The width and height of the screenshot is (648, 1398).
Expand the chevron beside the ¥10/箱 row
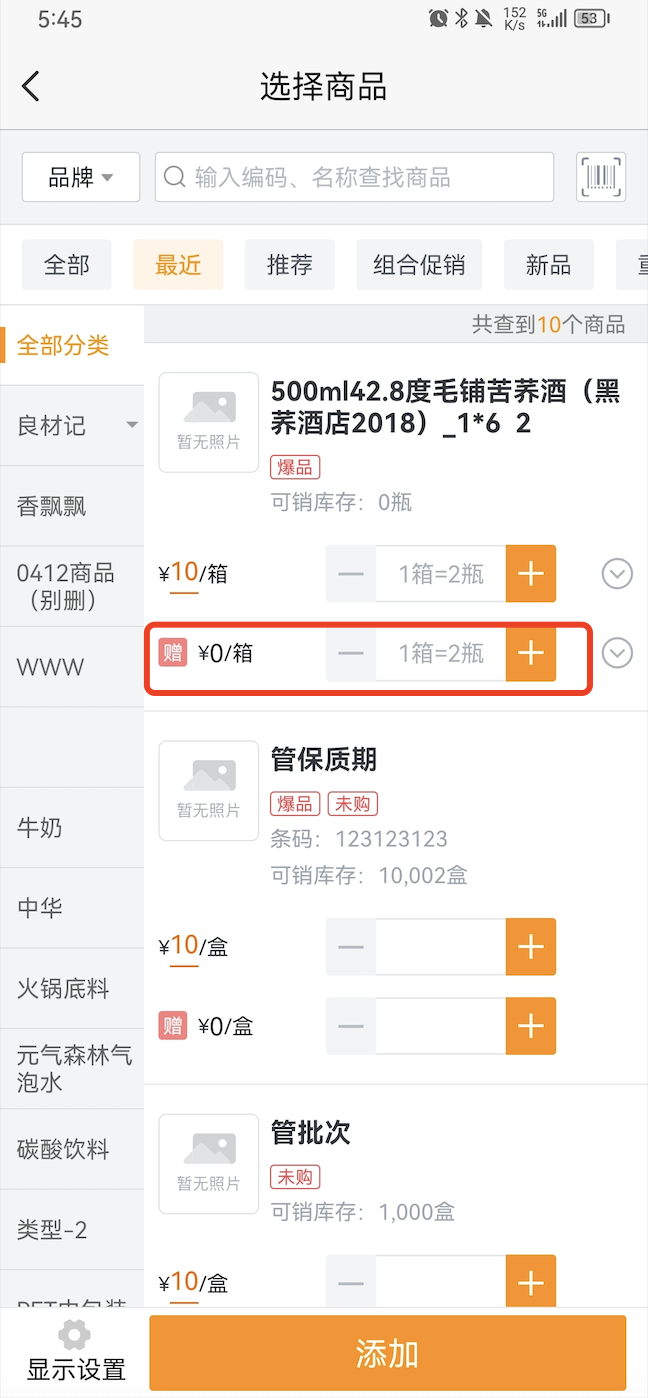pyautogui.click(x=617, y=573)
